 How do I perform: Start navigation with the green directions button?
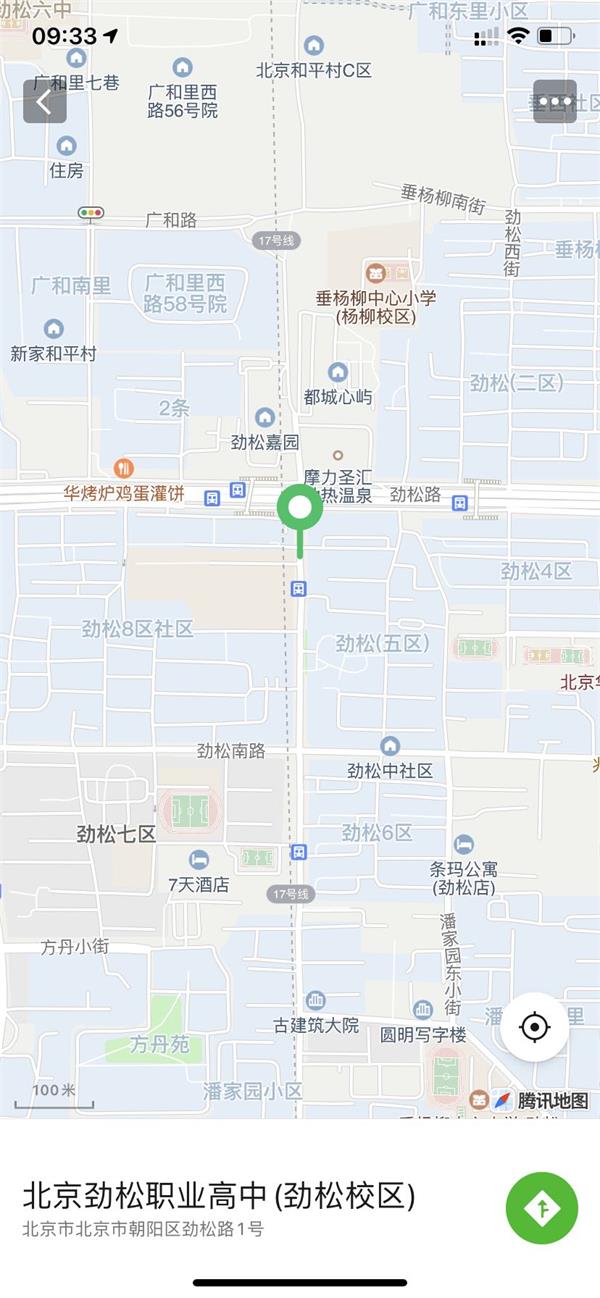(x=542, y=1208)
